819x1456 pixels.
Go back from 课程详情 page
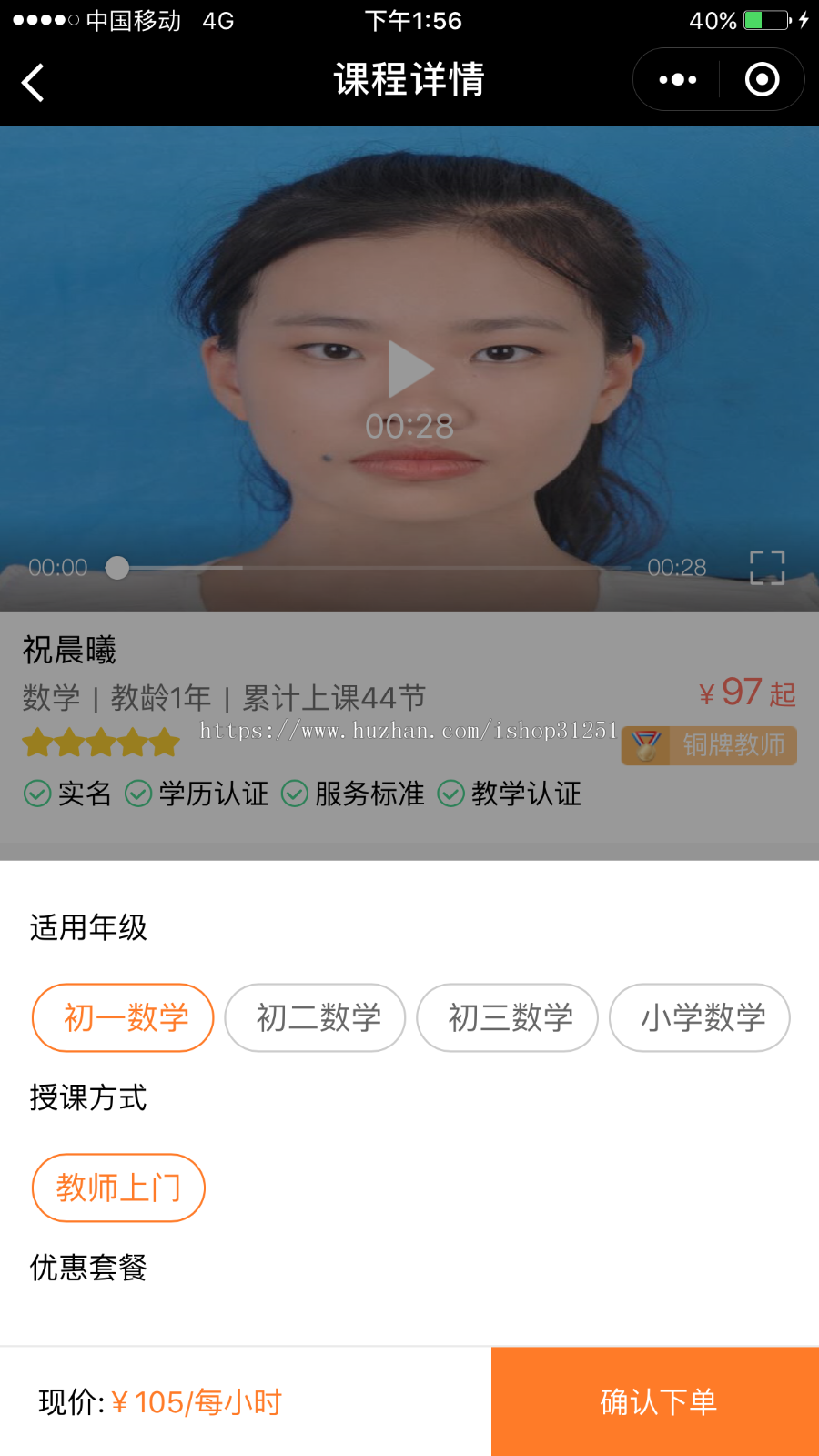(34, 83)
